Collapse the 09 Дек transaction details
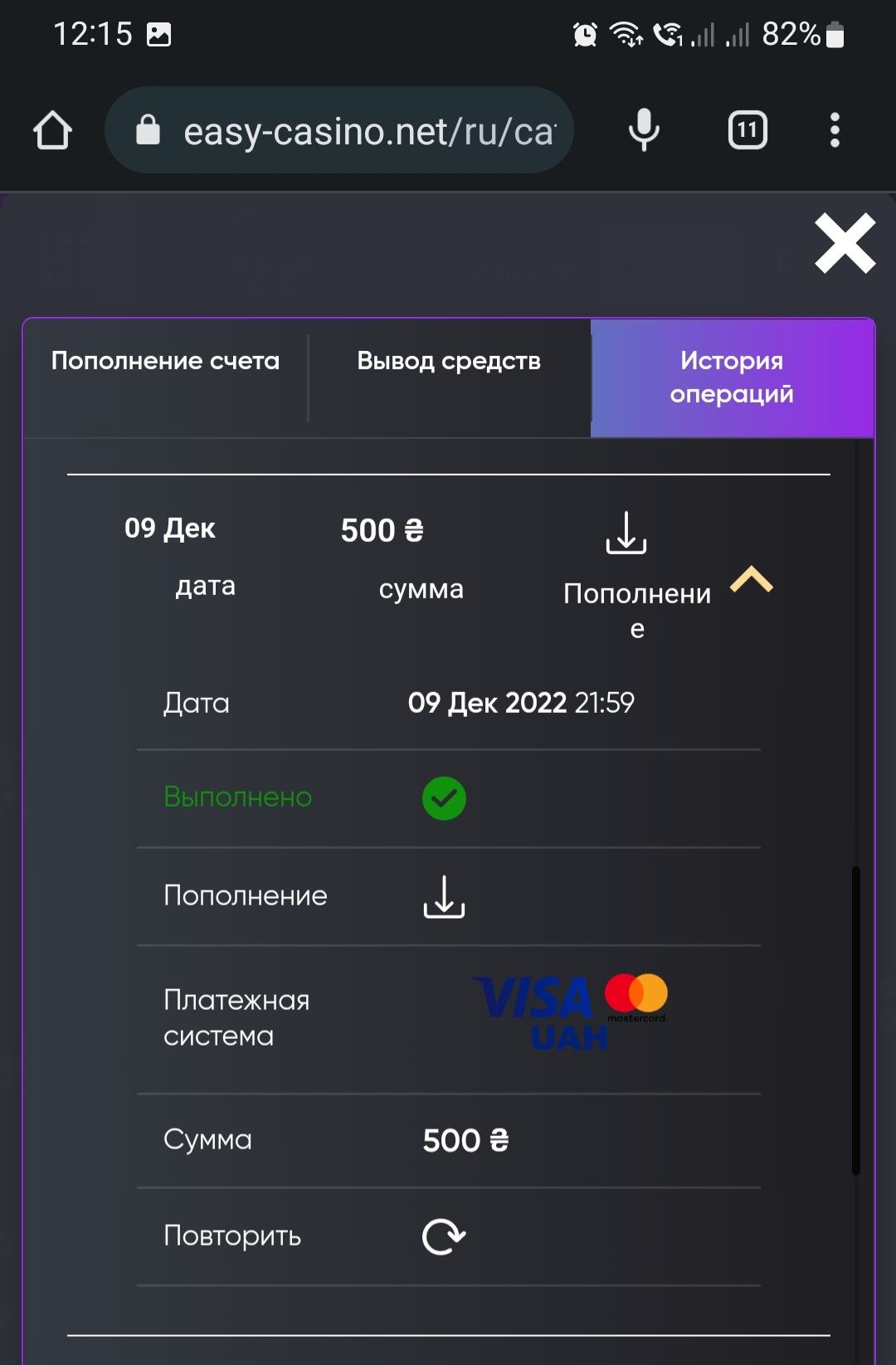This screenshot has width=896, height=1365. [752, 579]
